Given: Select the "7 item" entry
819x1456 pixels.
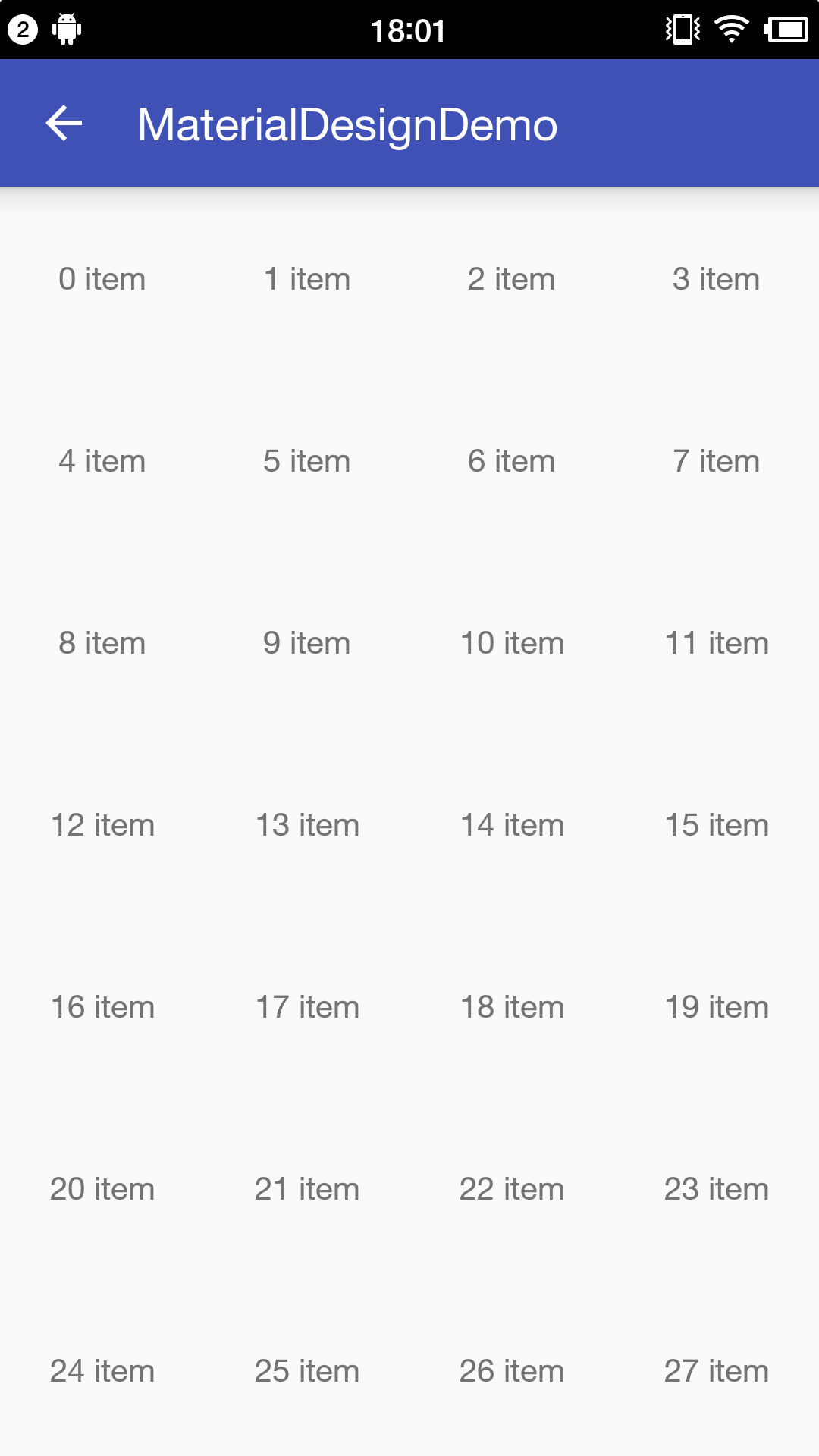Looking at the screenshot, I should (x=716, y=461).
